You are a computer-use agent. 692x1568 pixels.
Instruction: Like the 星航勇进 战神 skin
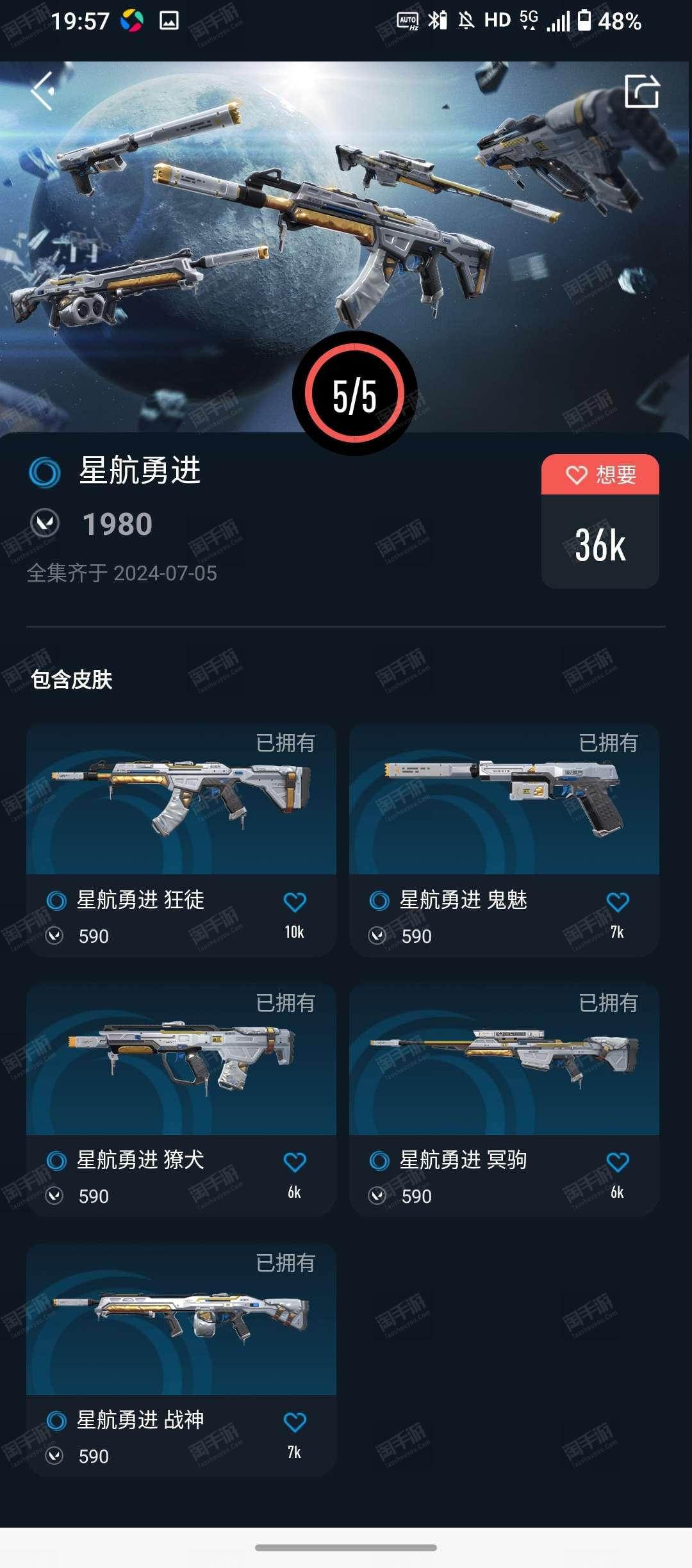click(295, 1422)
